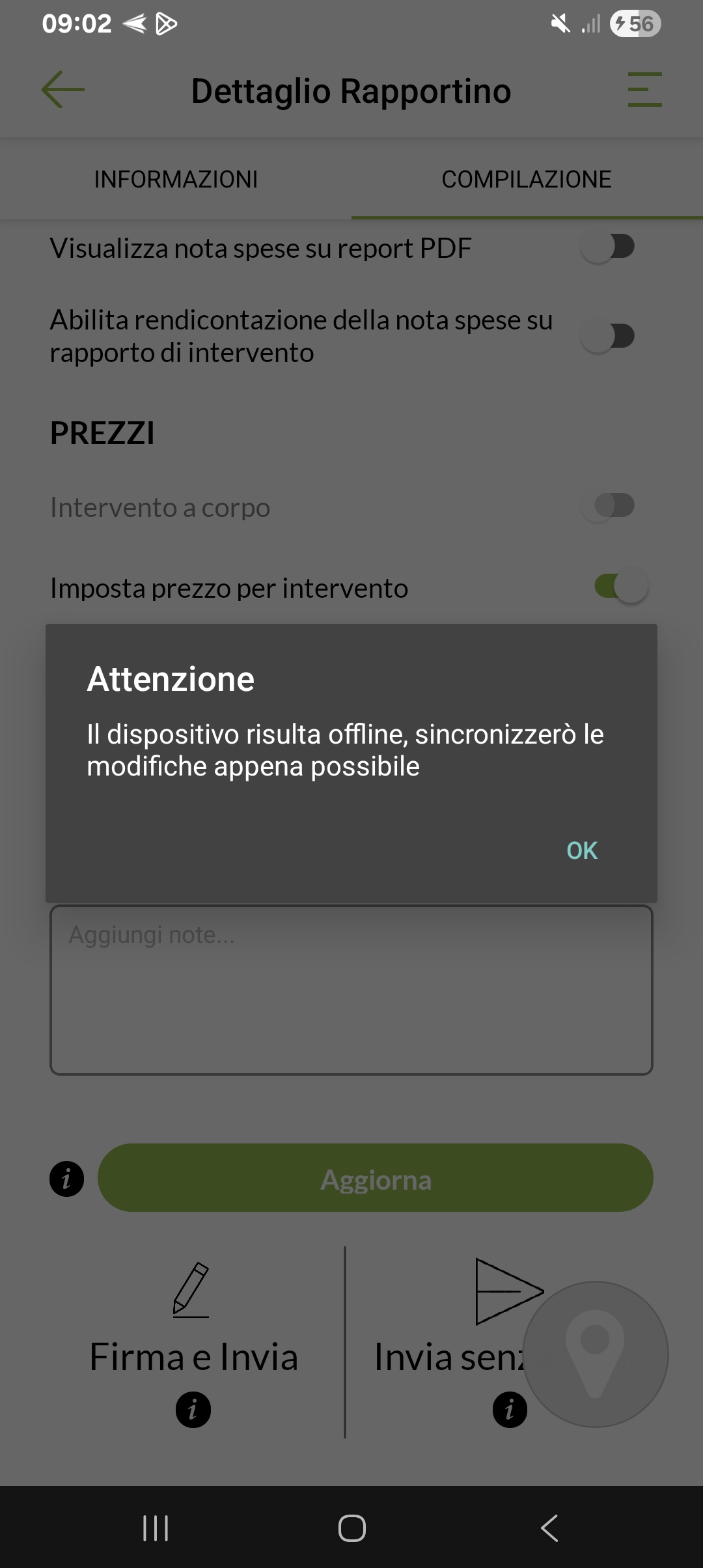Go back using the green arrow
703x1568 pixels.
63,90
